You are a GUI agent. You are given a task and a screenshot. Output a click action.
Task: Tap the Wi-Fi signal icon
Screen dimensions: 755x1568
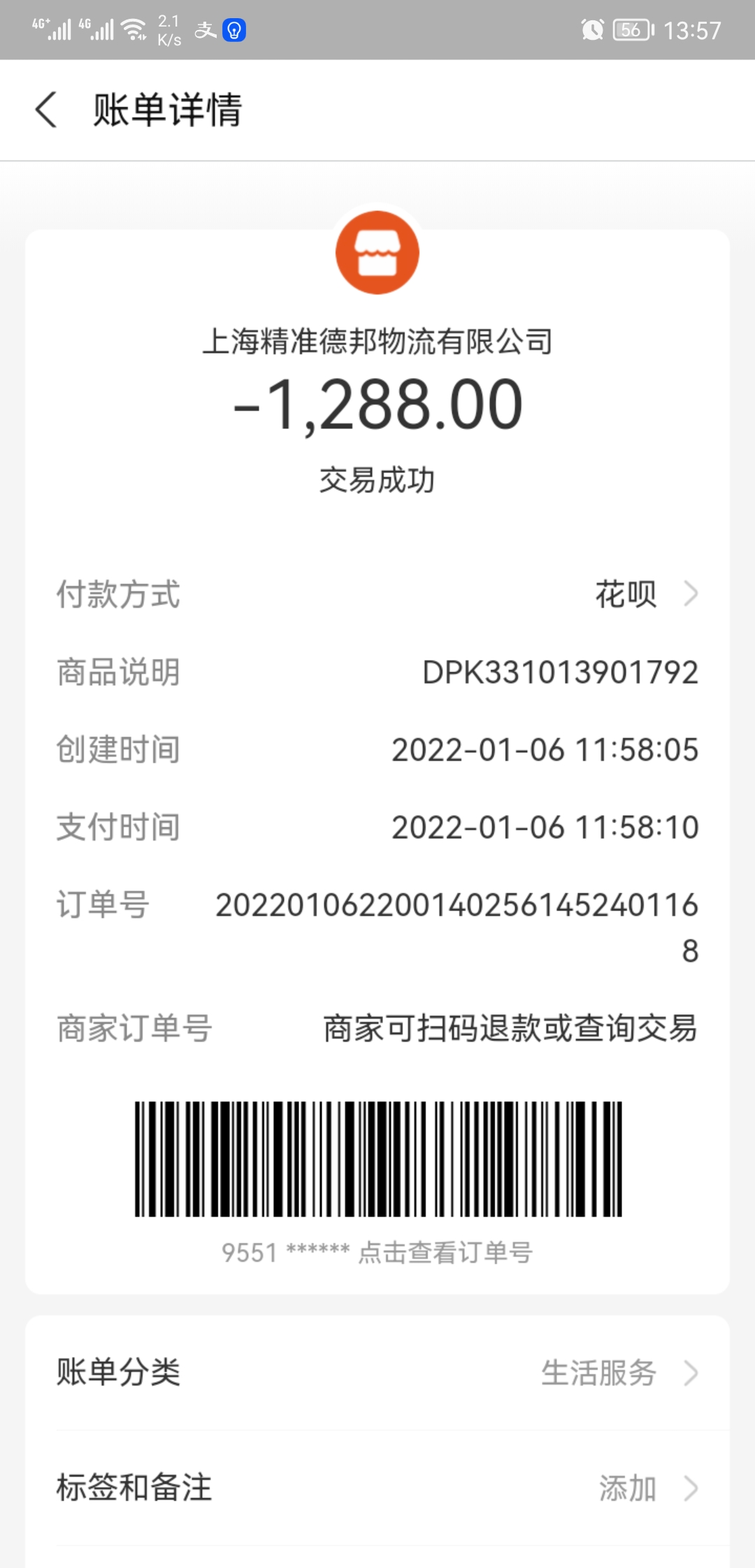click(132, 28)
